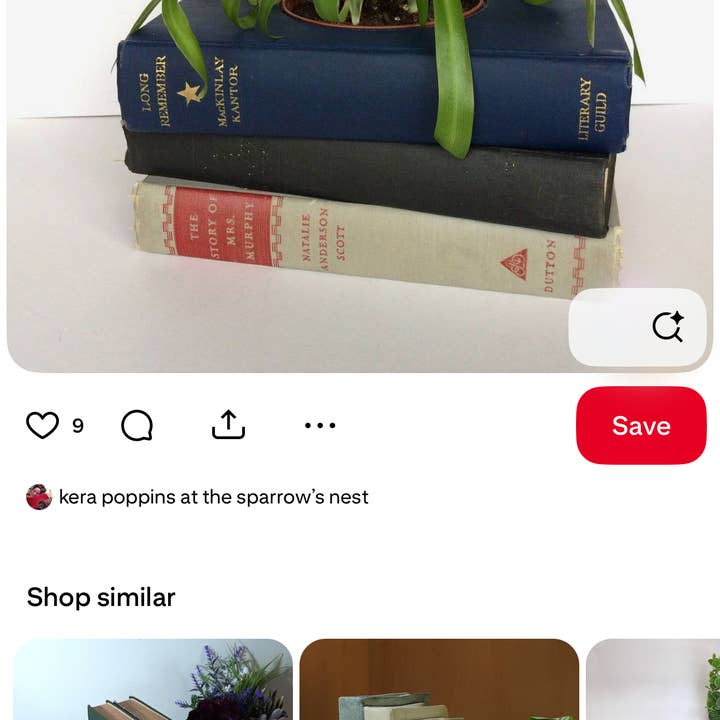Open the comments bubble
Viewport: 720px width, 720px height.
pos(137,425)
